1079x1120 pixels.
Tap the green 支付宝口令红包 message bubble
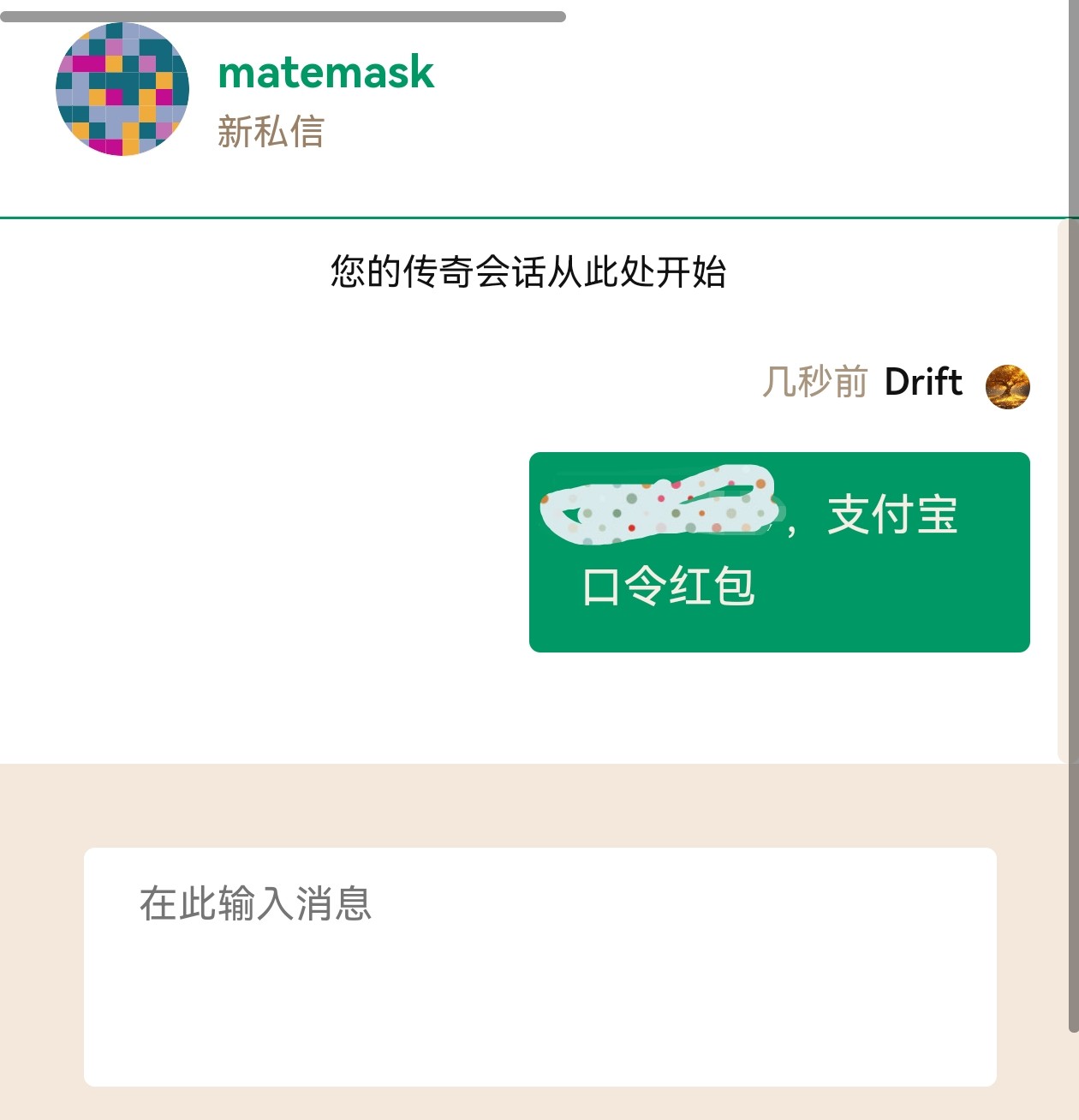(x=779, y=552)
